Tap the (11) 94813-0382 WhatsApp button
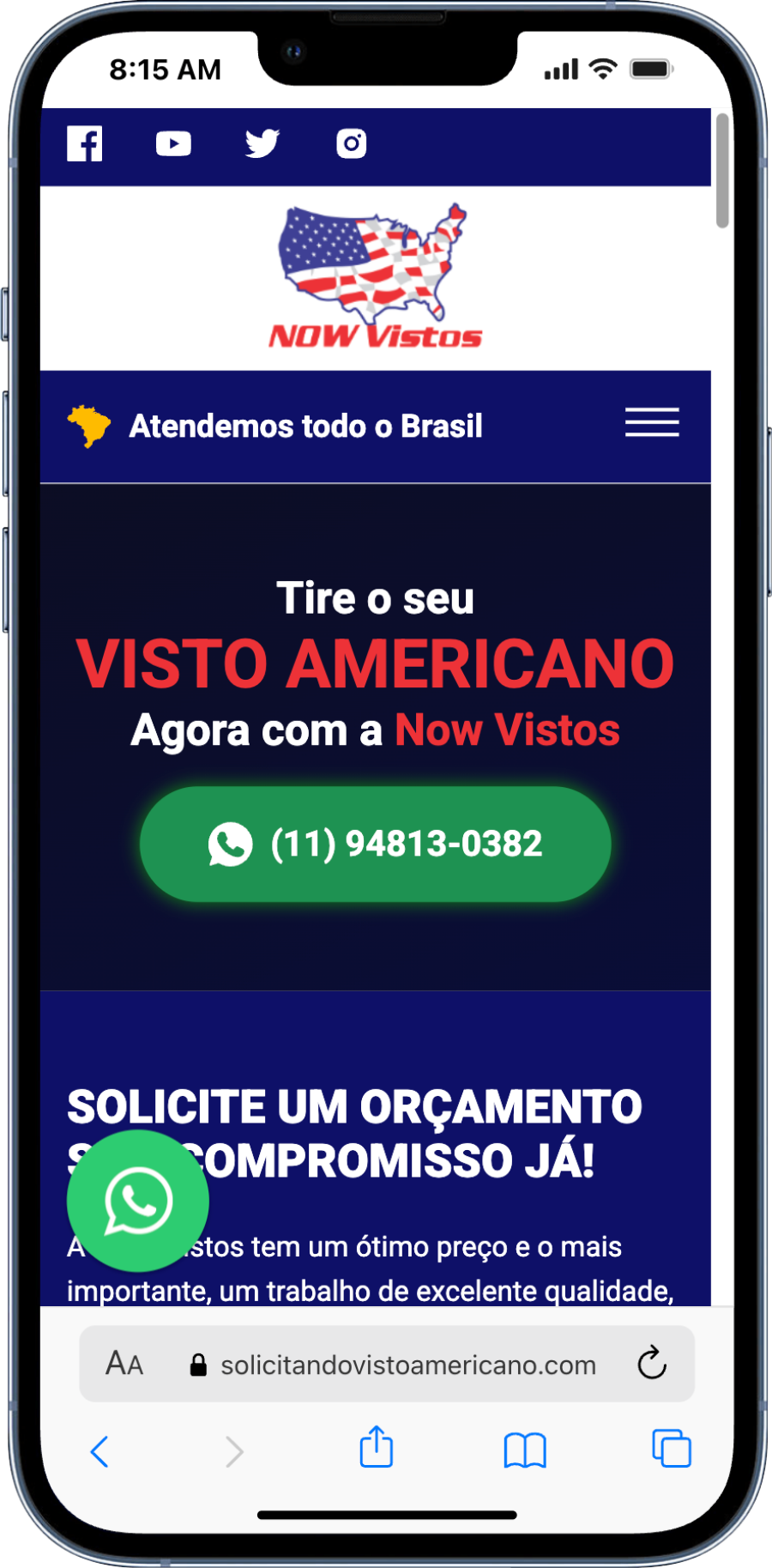 click(376, 844)
